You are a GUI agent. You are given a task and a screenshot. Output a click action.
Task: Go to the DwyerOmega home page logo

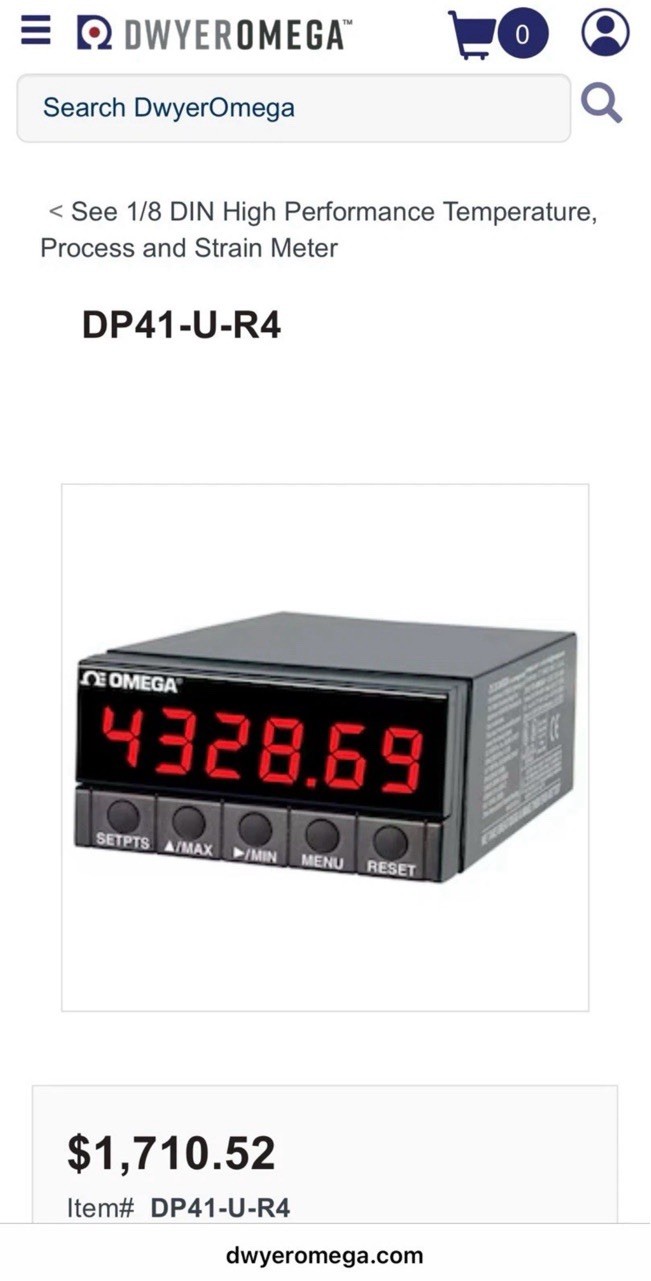pyautogui.click(x=214, y=34)
